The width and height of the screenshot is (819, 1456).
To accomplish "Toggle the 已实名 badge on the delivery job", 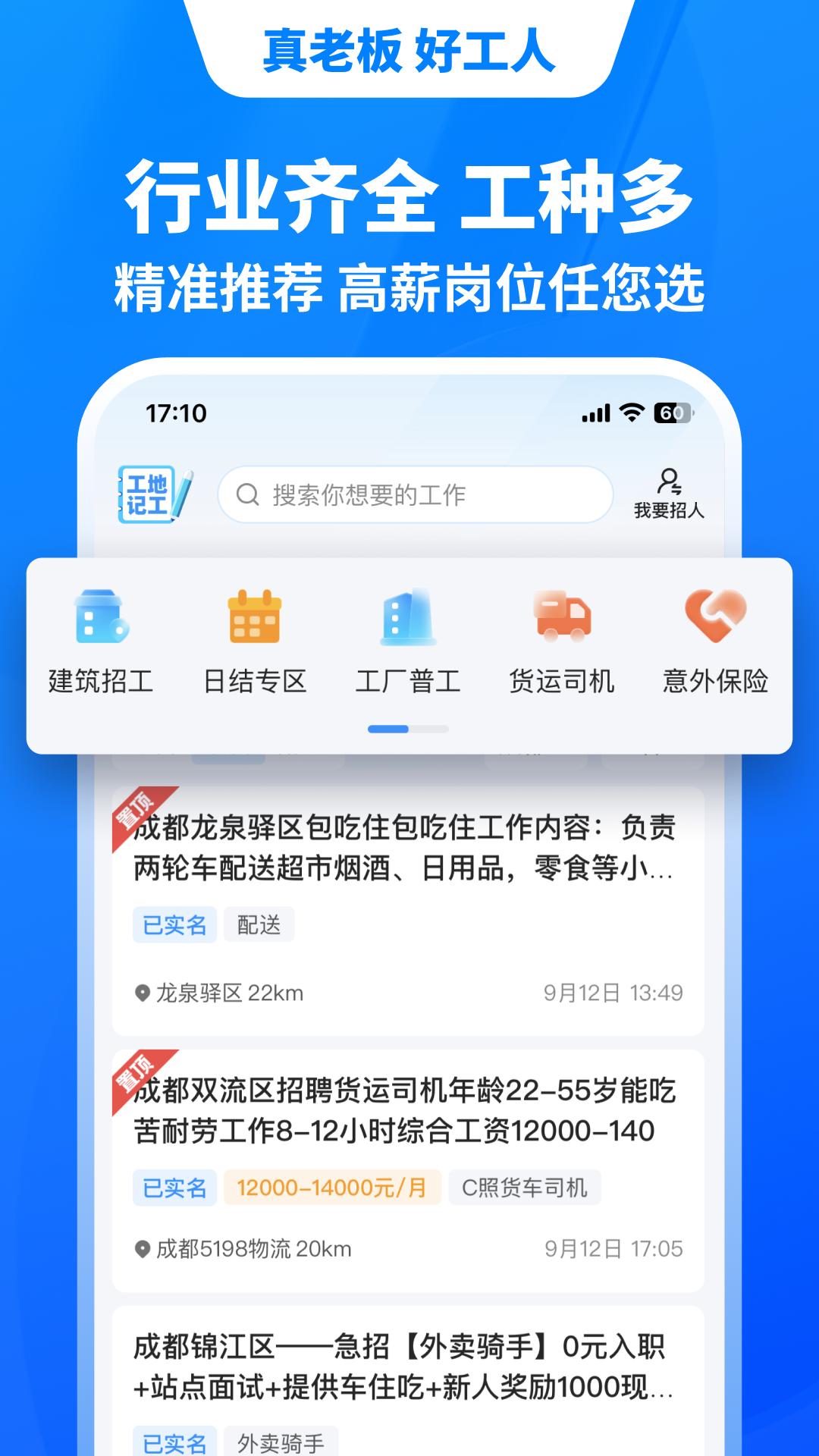I will (x=174, y=925).
